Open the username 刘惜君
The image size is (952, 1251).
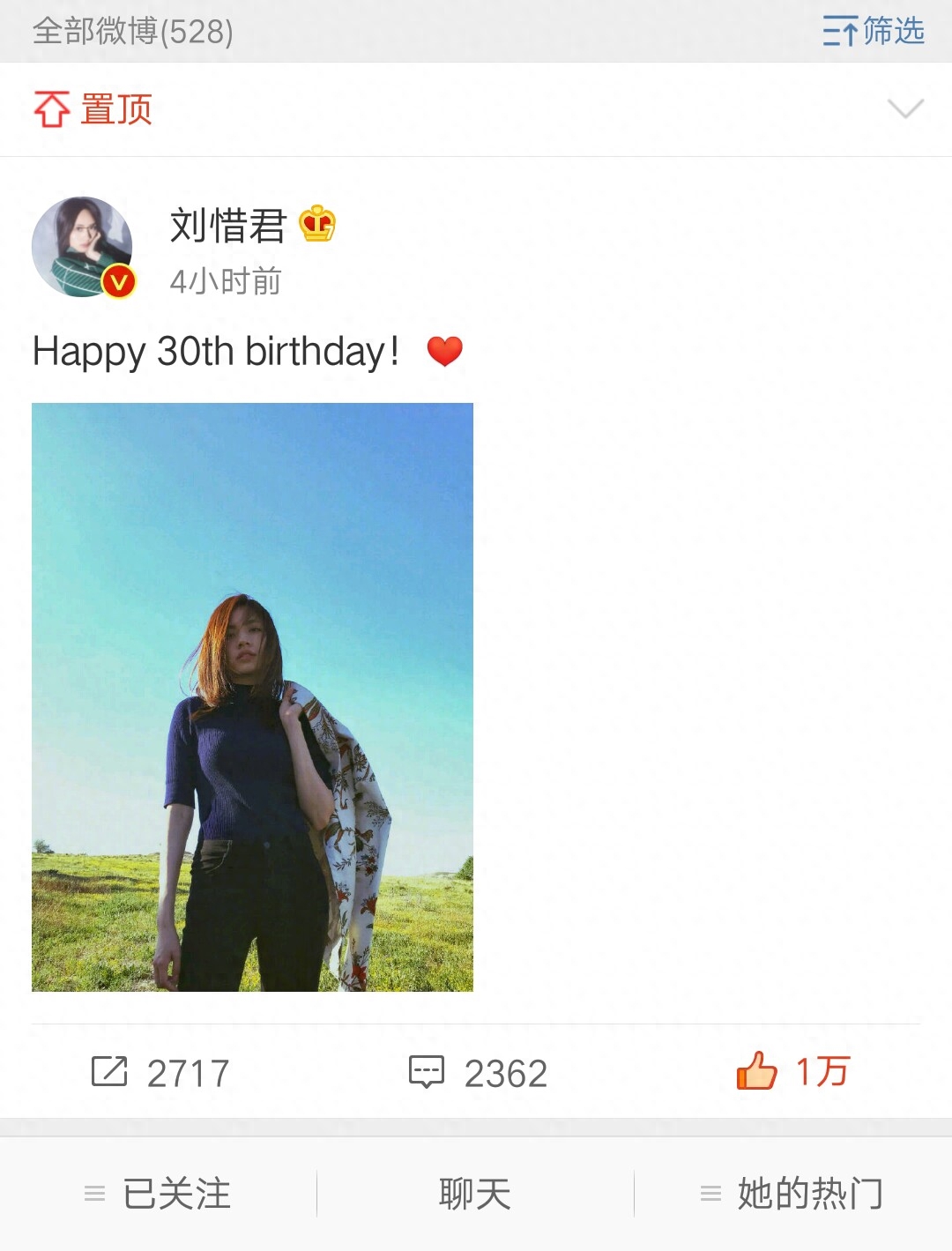[x=228, y=226]
